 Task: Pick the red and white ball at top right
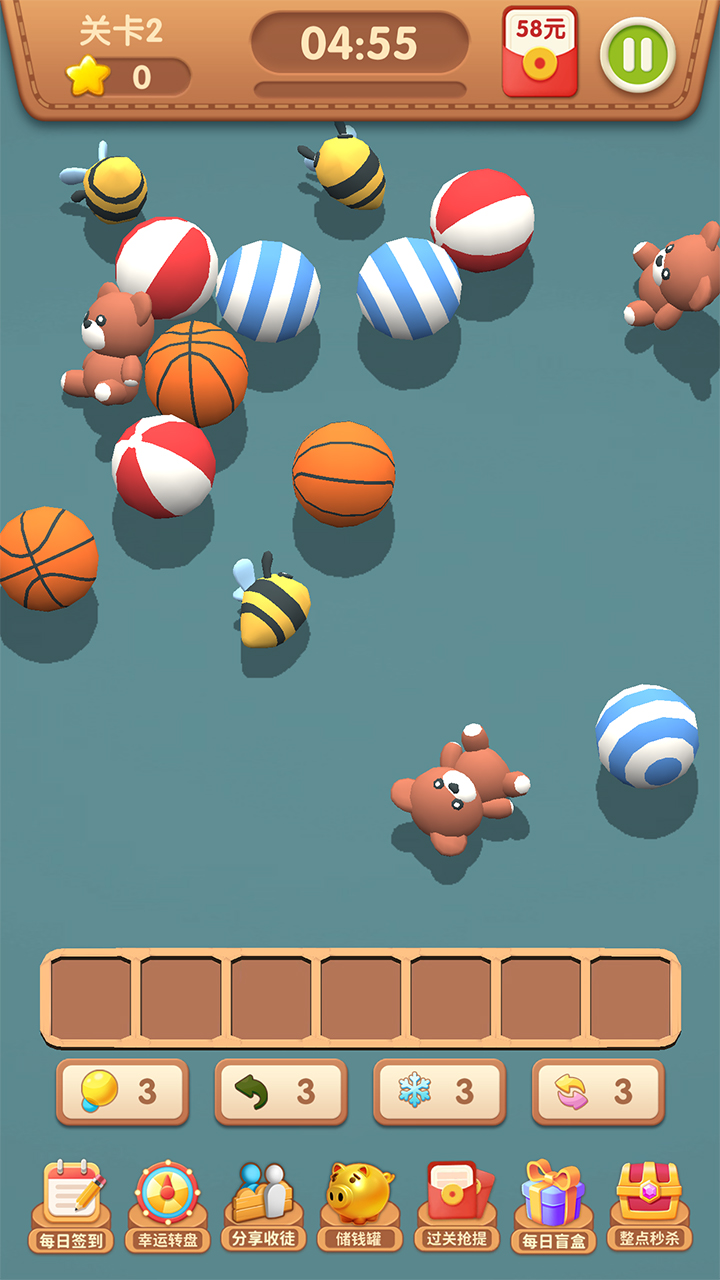pyautogui.click(x=482, y=220)
